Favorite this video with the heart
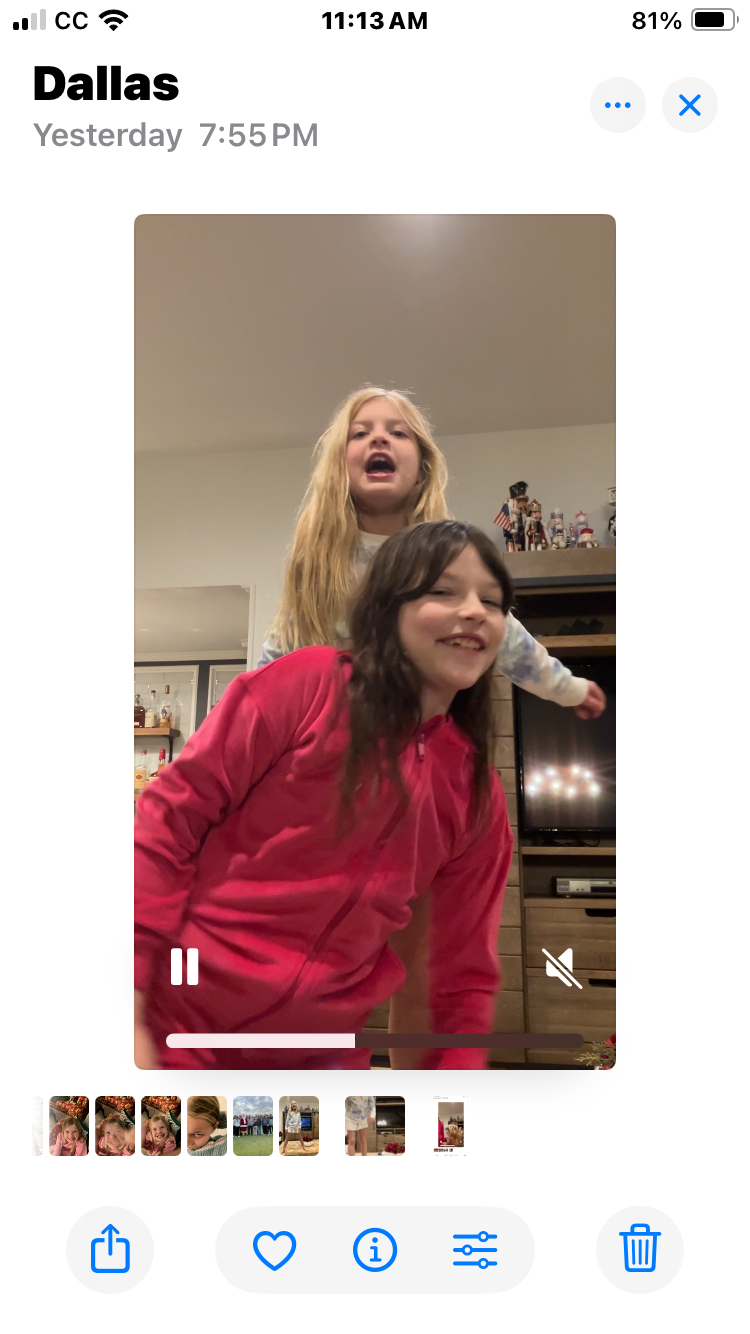The width and height of the screenshot is (750, 1334). [274, 1250]
